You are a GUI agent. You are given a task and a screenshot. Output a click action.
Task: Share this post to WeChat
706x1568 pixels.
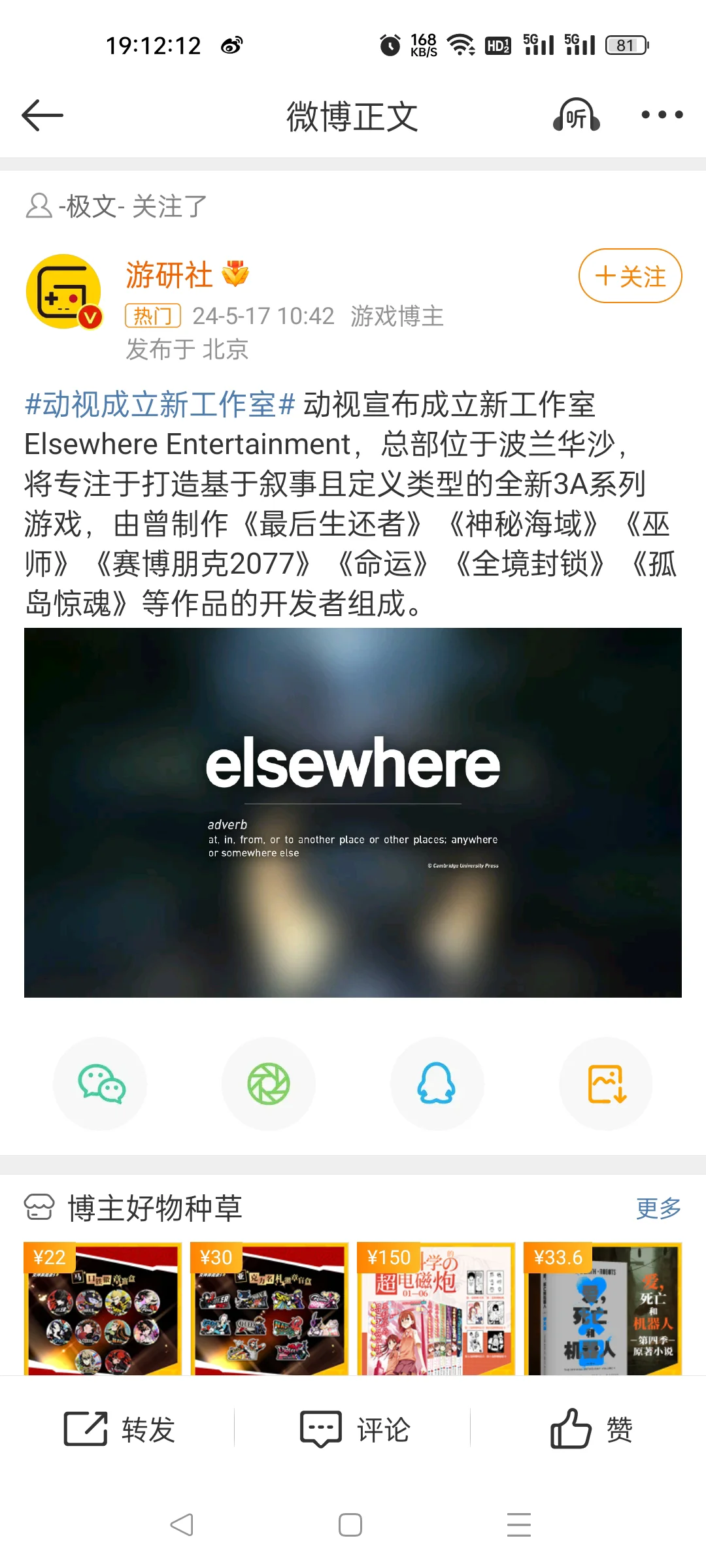101,1084
